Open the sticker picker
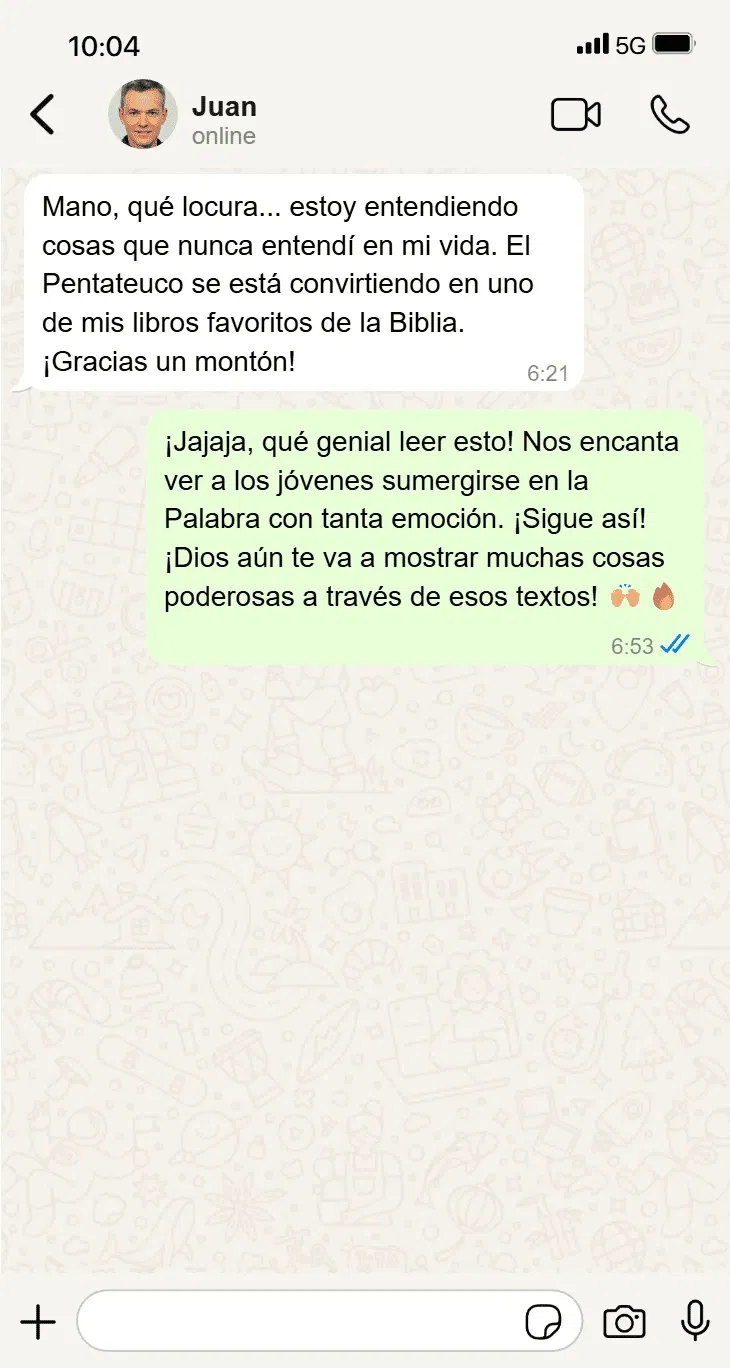 coord(543,1322)
